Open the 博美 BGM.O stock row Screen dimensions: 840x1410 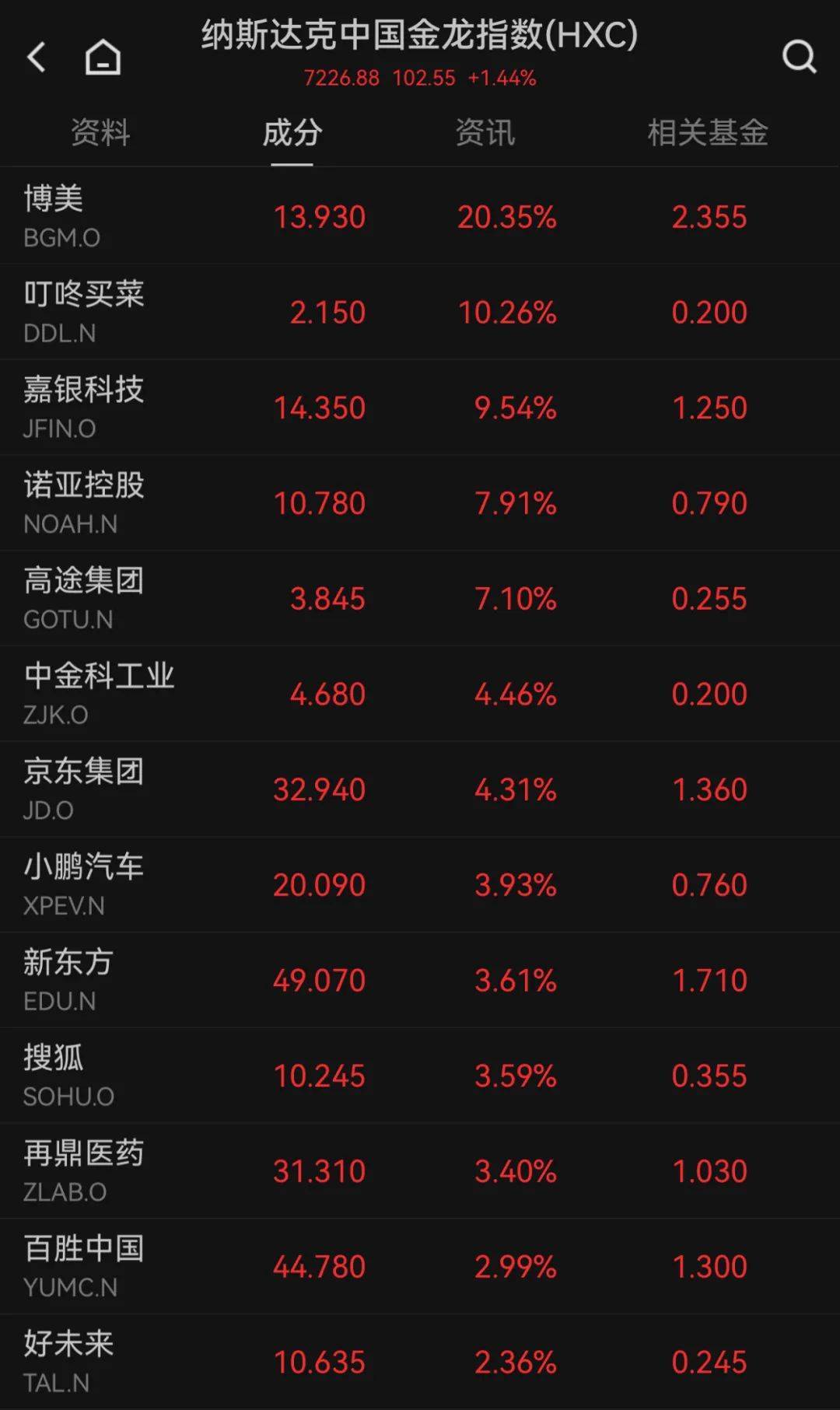pyautogui.click(x=420, y=216)
